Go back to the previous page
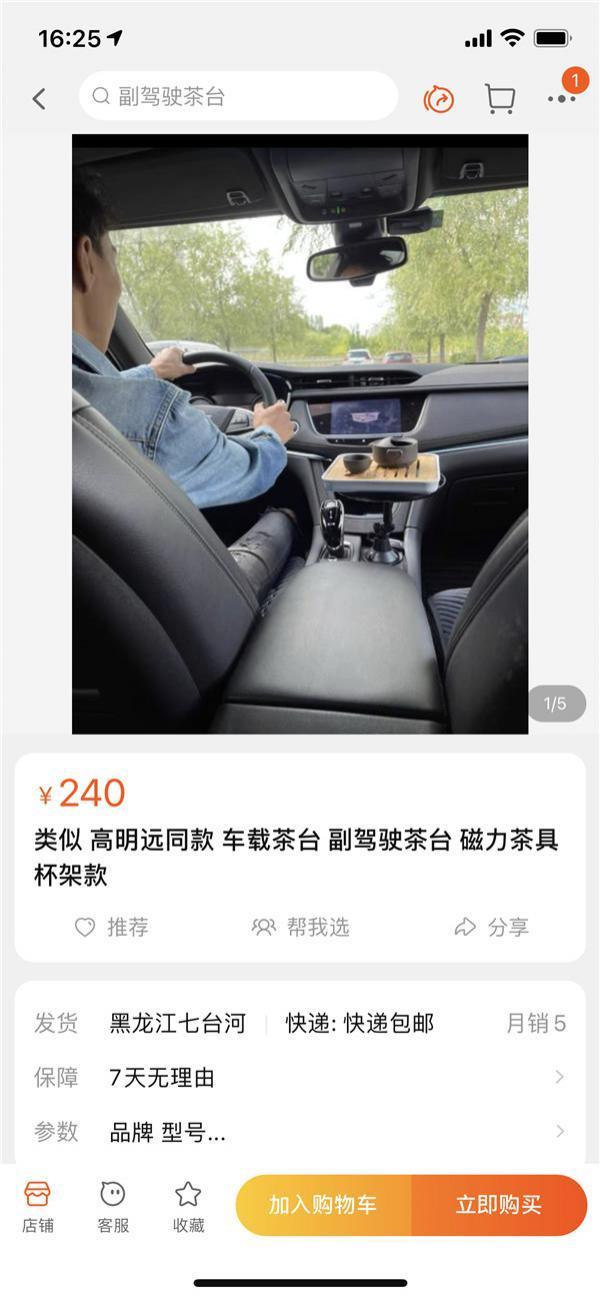Image resolution: width=600 pixels, height=1299 pixels. click(x=39, y=98)
